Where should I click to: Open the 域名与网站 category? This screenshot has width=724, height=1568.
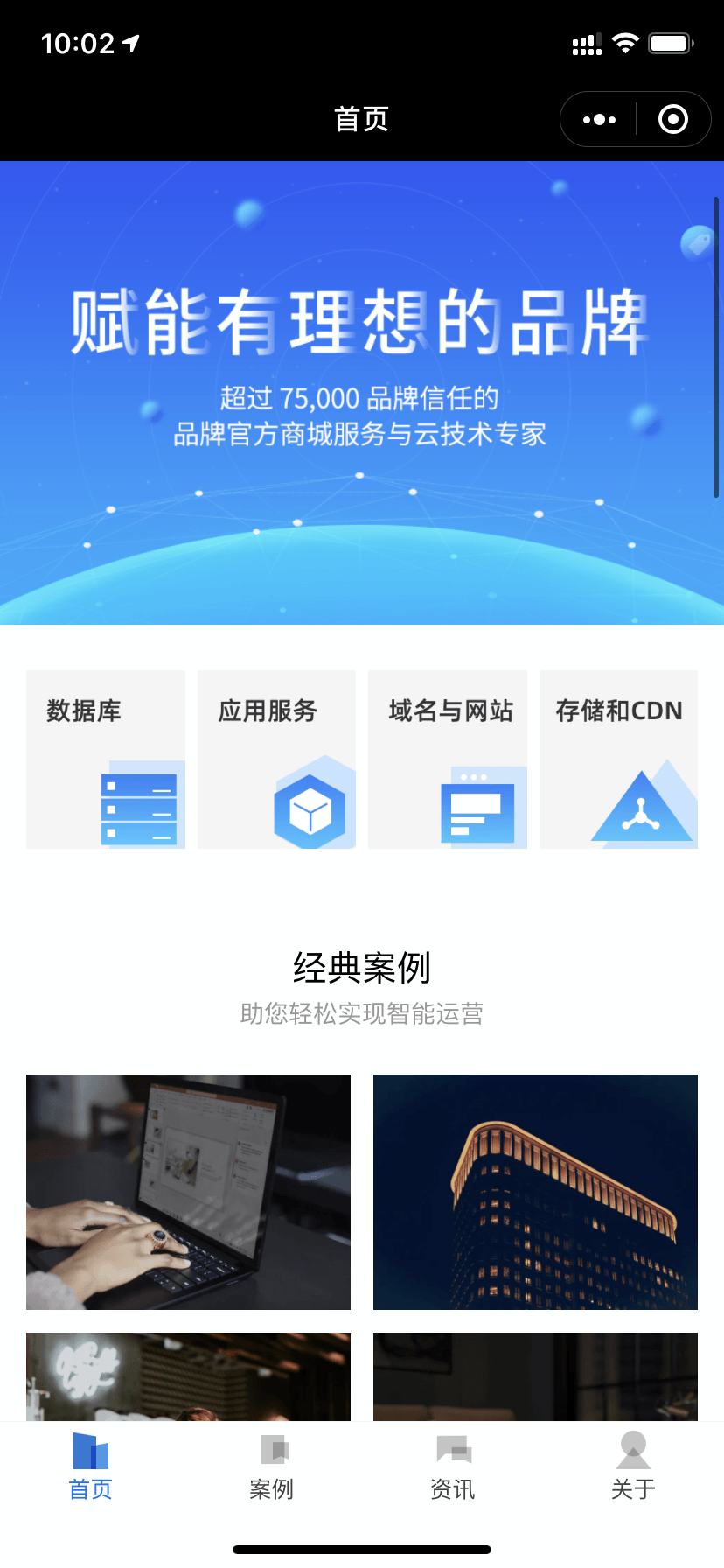click(448, 759)
